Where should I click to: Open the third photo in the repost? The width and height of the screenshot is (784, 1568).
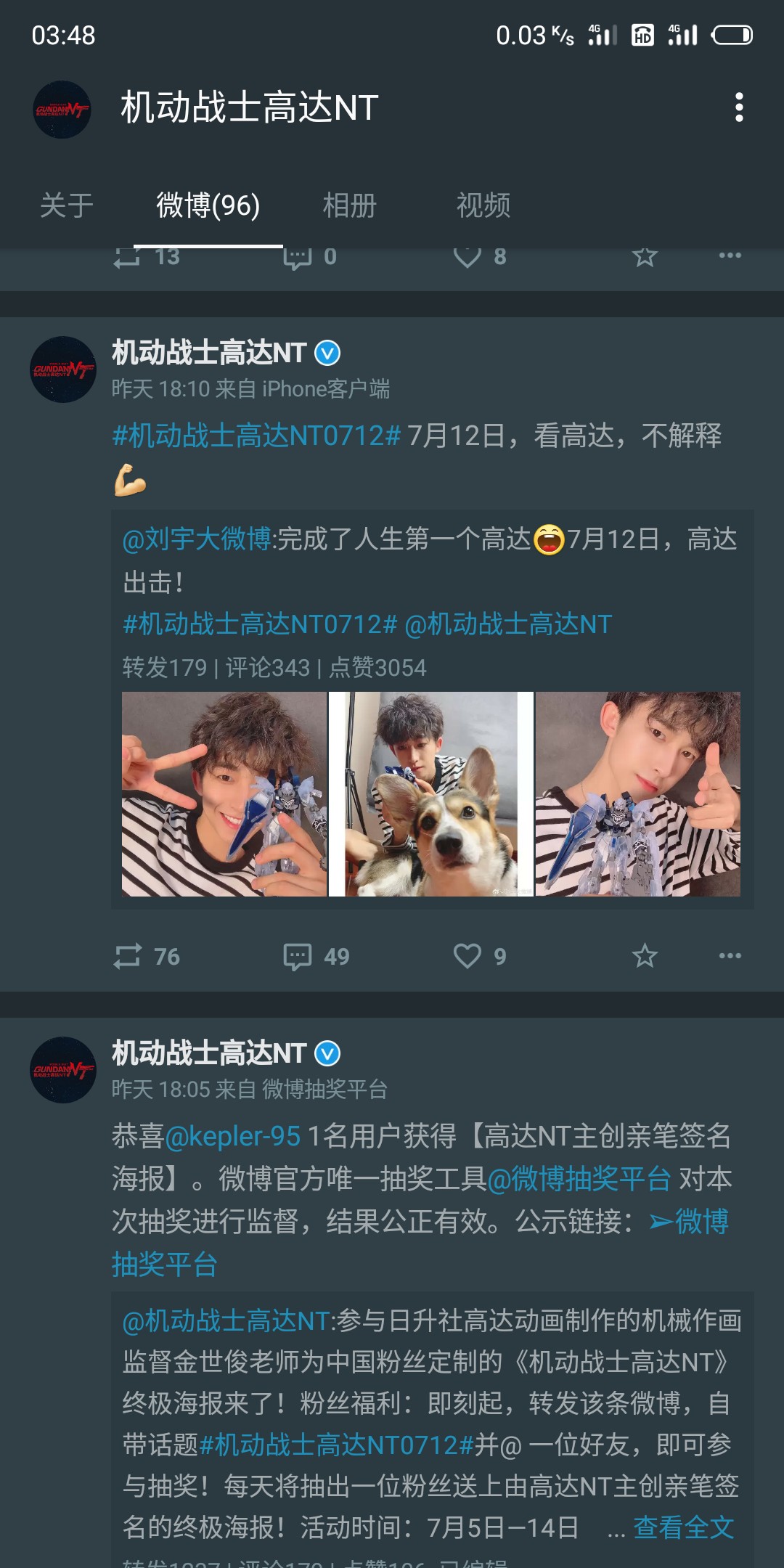click(638, 794)
